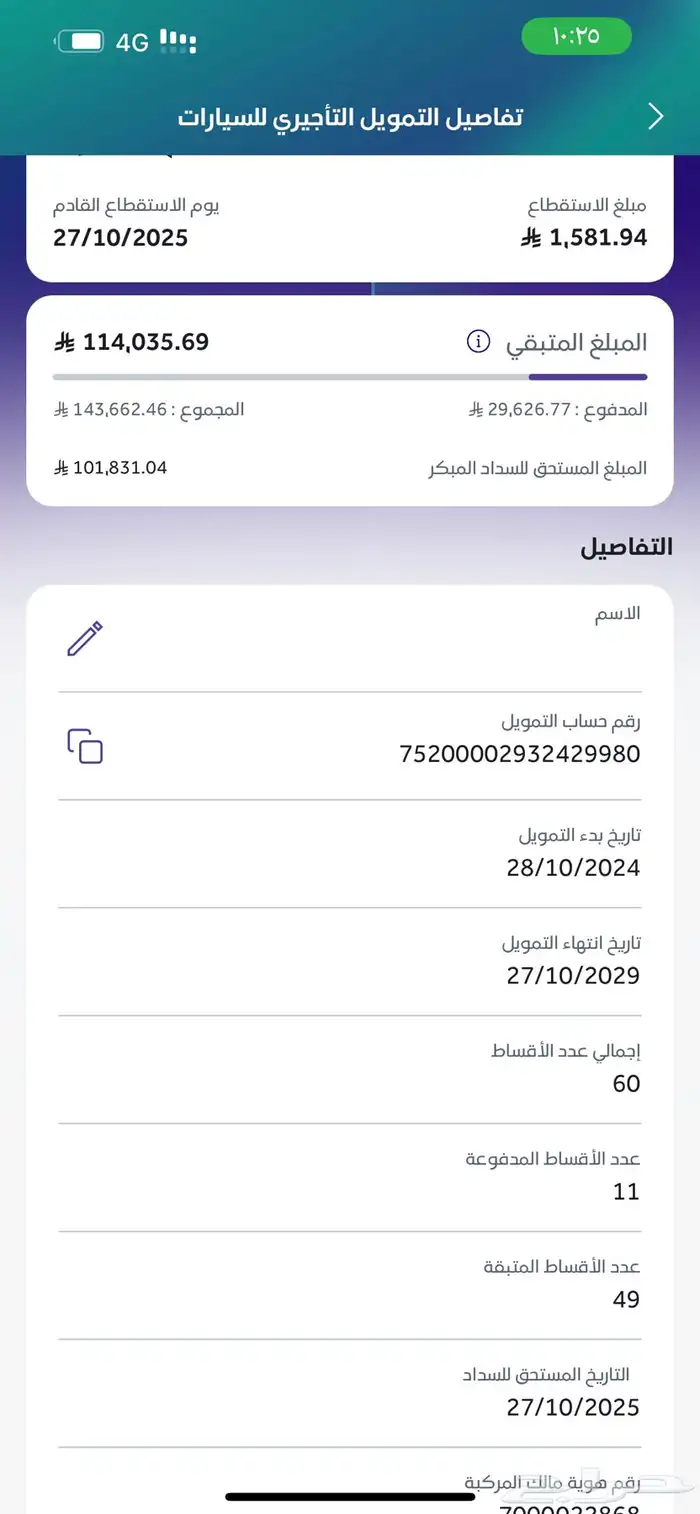Open the info icon beside المبلغ المتبقي
The height and width of the screenshot is (1514, 700).
(x=479, y=342)
